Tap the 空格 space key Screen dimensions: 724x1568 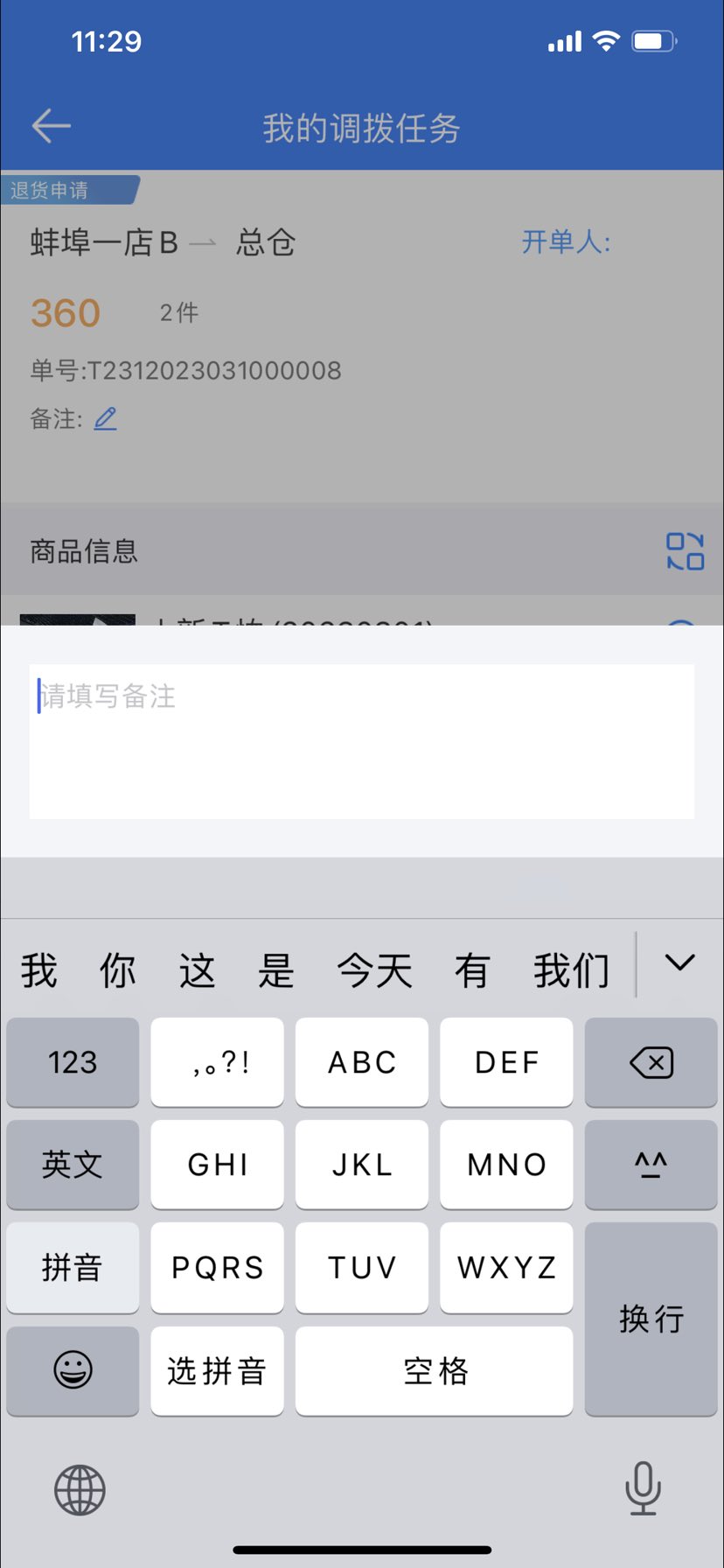point(435,1370)
